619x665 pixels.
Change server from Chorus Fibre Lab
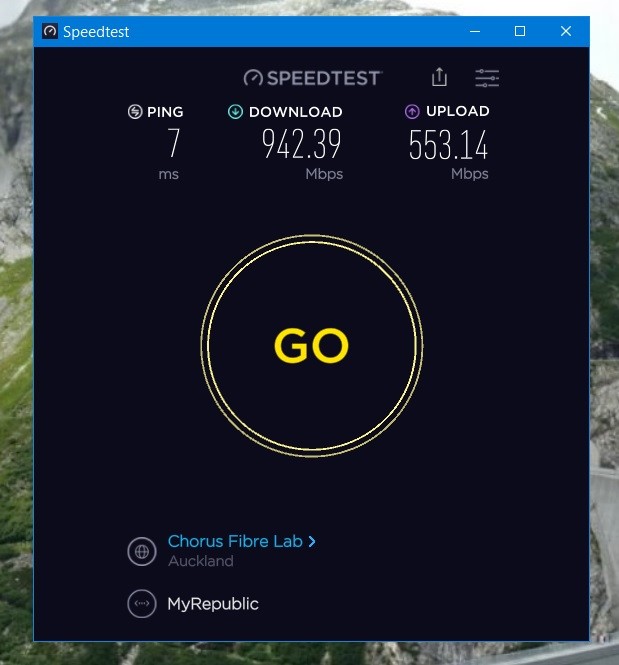coord(241,541)
